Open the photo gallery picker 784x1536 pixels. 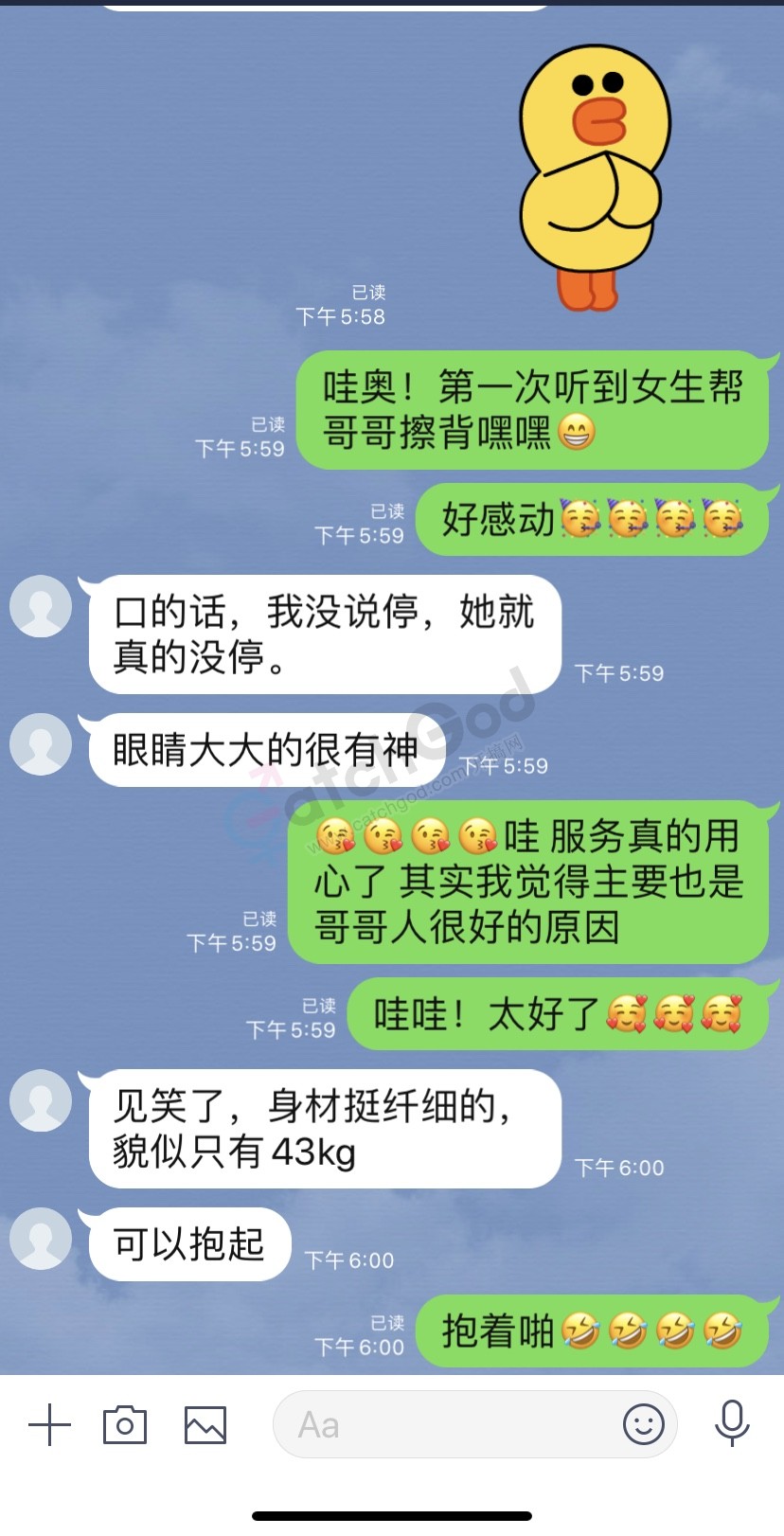(x=205, y=1424)
